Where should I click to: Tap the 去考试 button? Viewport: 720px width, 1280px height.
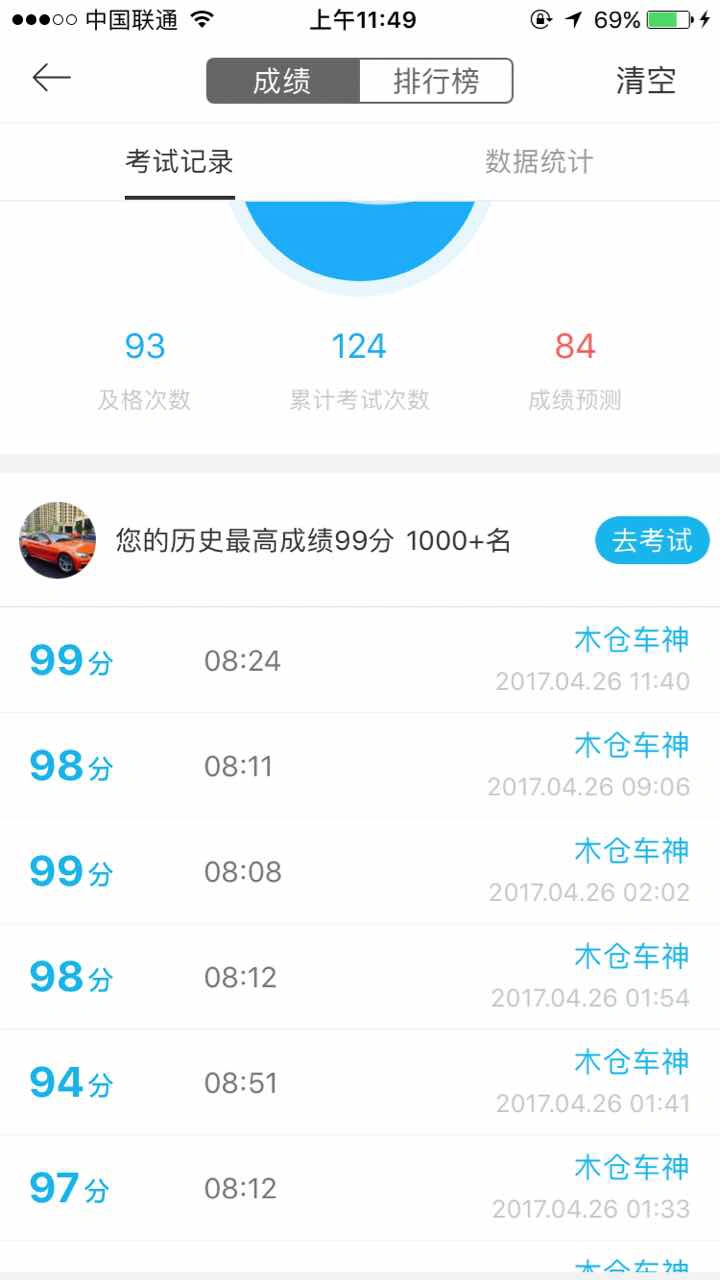(652, 541)
